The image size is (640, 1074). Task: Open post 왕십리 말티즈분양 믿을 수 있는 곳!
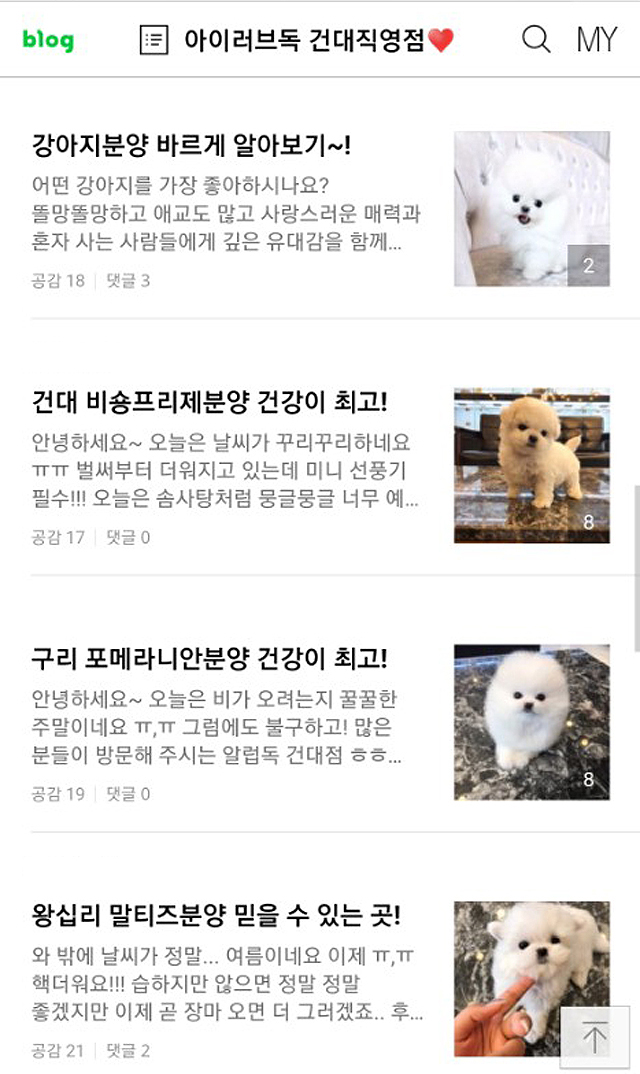coord(216,915)
